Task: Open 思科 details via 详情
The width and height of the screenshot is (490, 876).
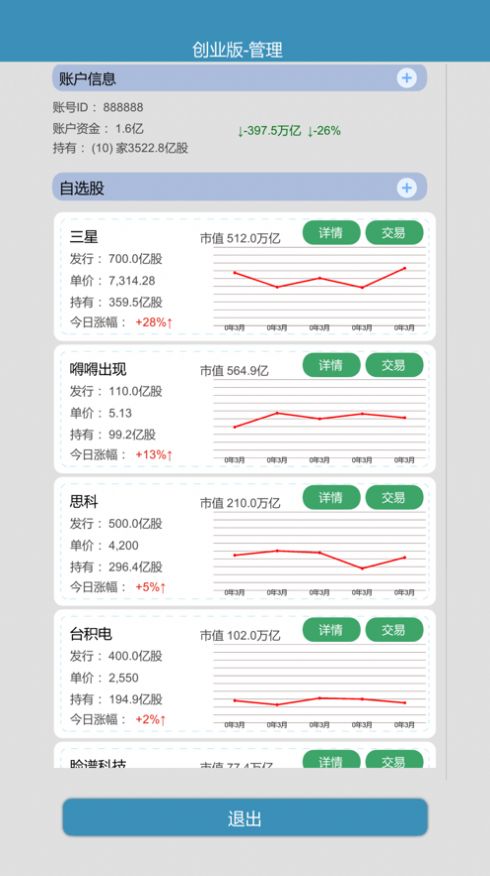Action: [331, 497]
